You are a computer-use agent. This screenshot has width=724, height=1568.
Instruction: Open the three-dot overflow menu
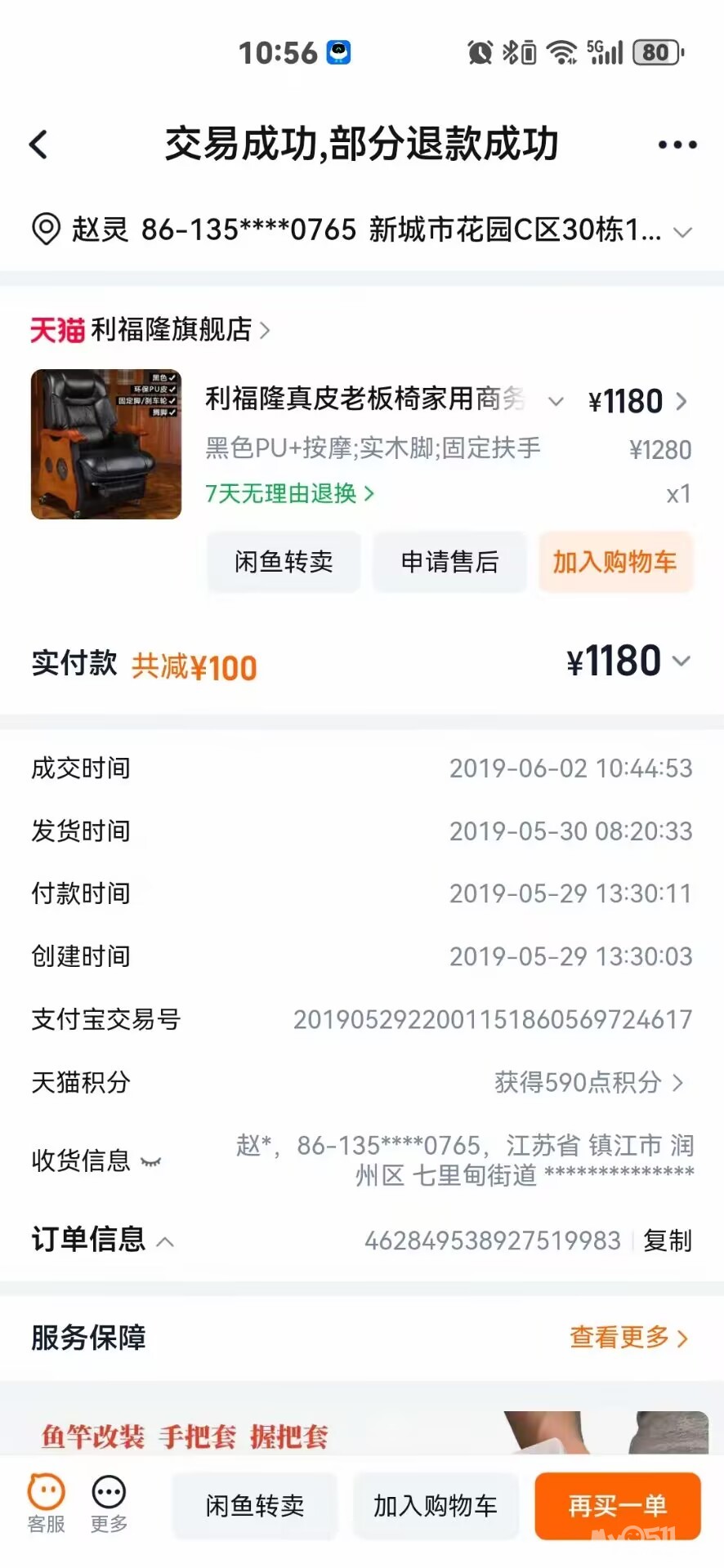coord(677,145)
